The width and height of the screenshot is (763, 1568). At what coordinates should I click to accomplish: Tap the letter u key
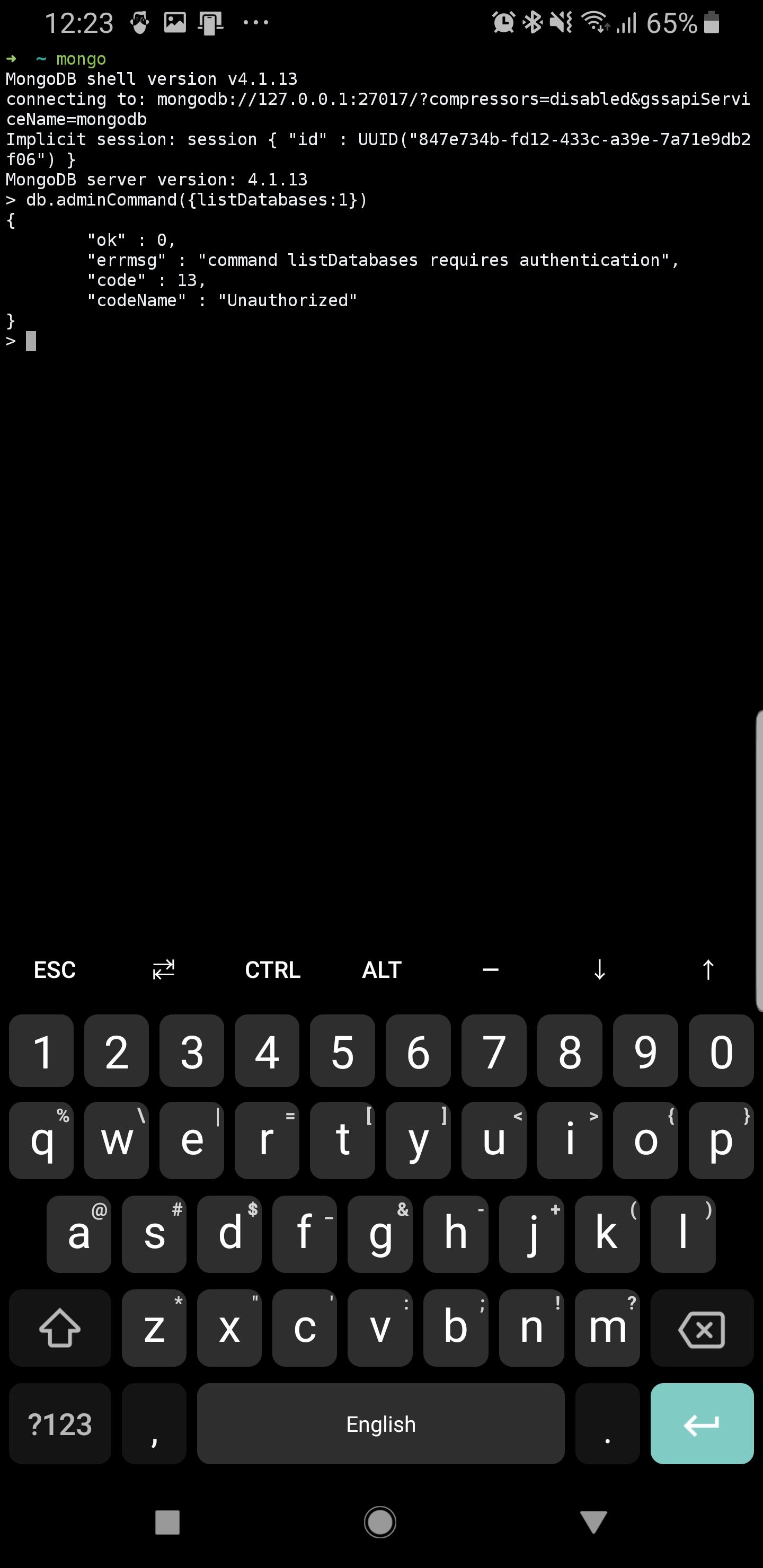(x=494, y=1140)
